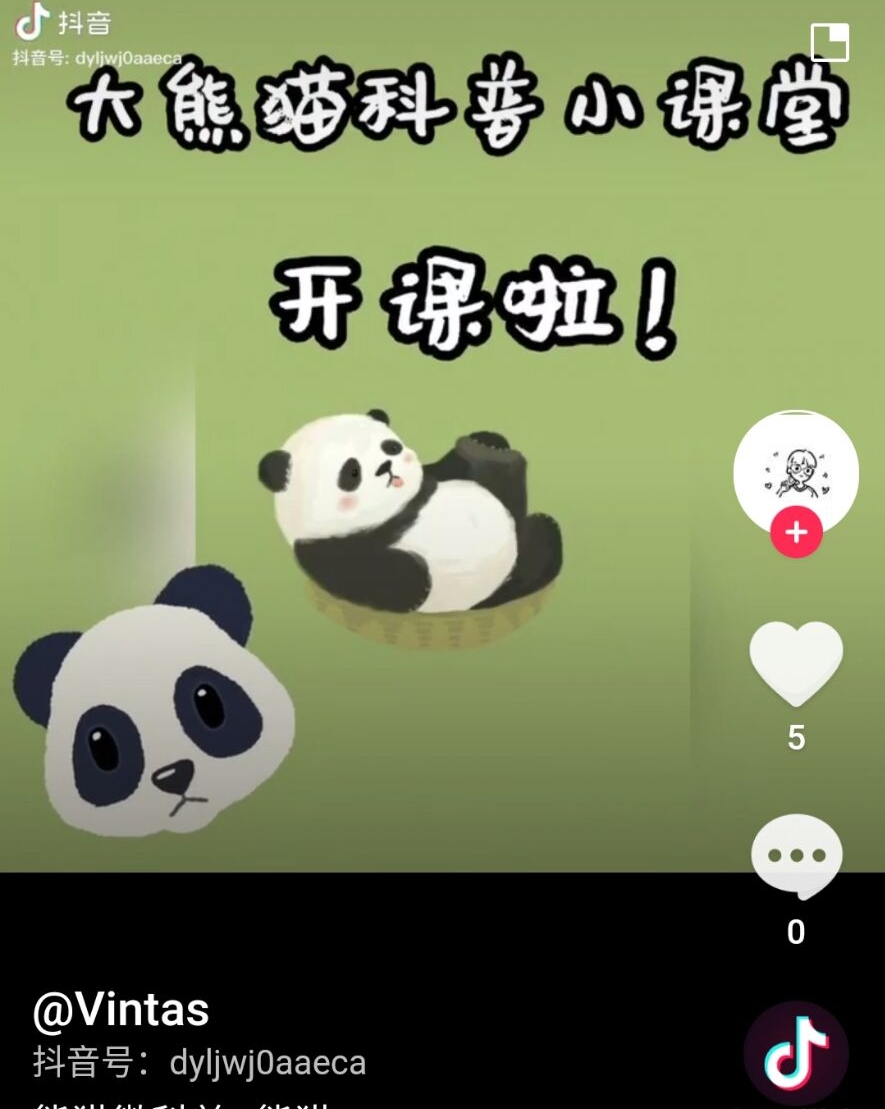The width and height of the screenshot is (885, 1109).
Task: Open the creator's profile avatar
Action: pyautogui.click(x=796, y=468)
